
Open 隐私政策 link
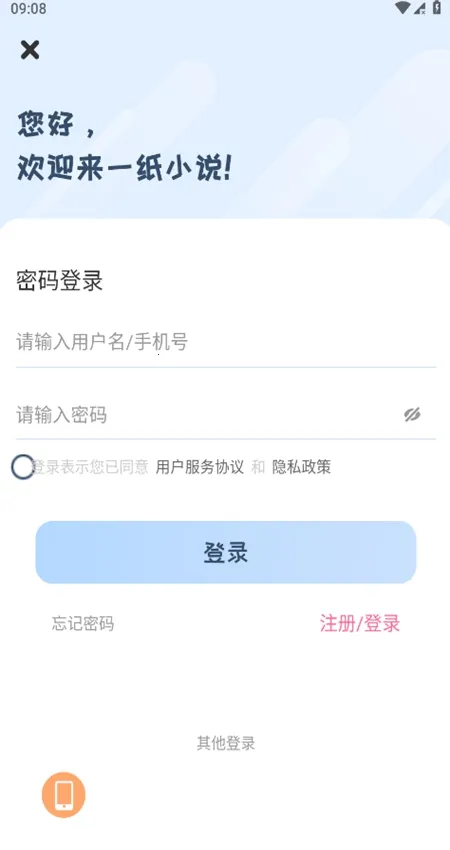[301, 467]
